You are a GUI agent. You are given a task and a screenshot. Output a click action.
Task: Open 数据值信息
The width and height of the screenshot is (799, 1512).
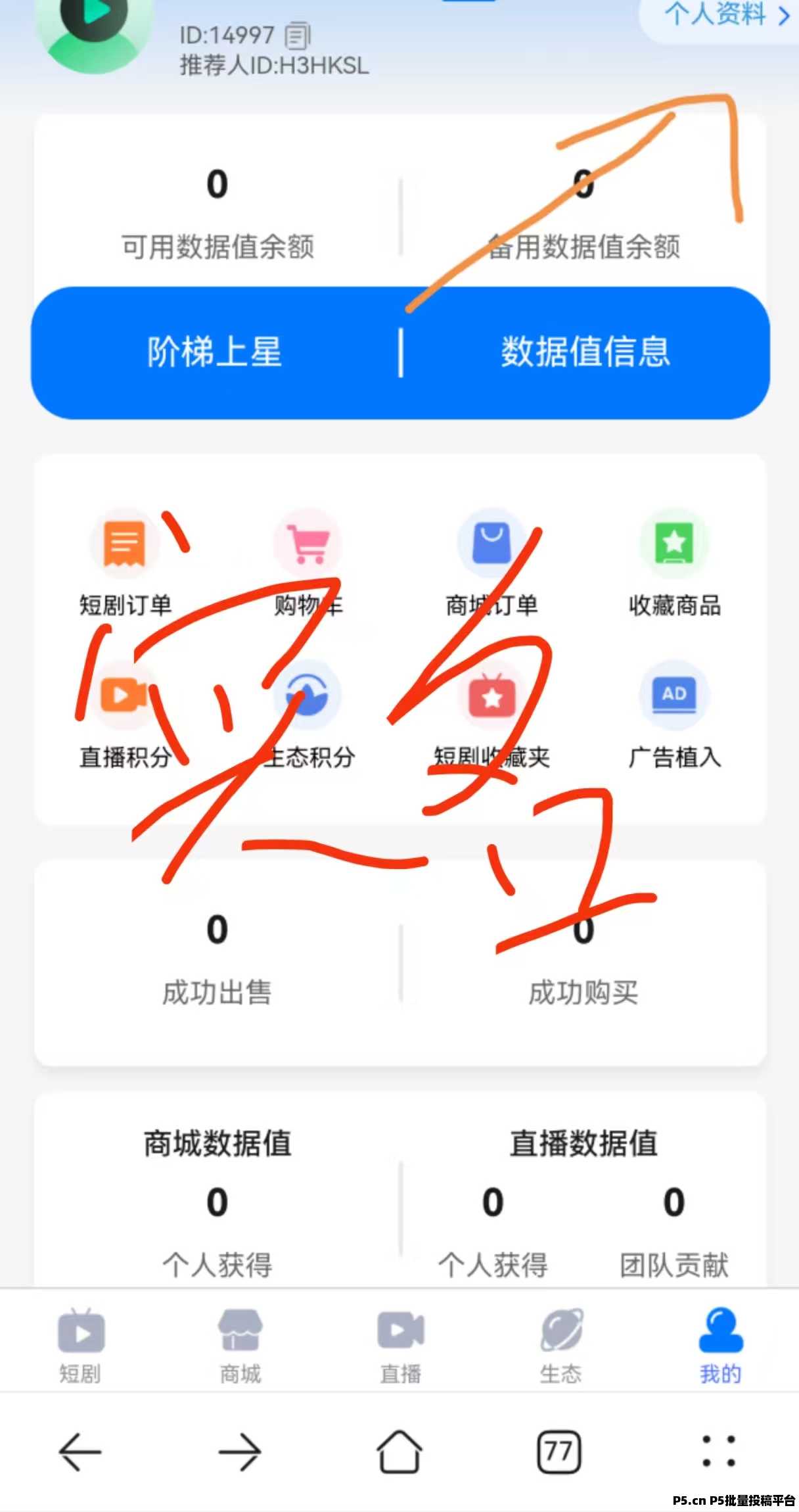[x=586, y=352]
